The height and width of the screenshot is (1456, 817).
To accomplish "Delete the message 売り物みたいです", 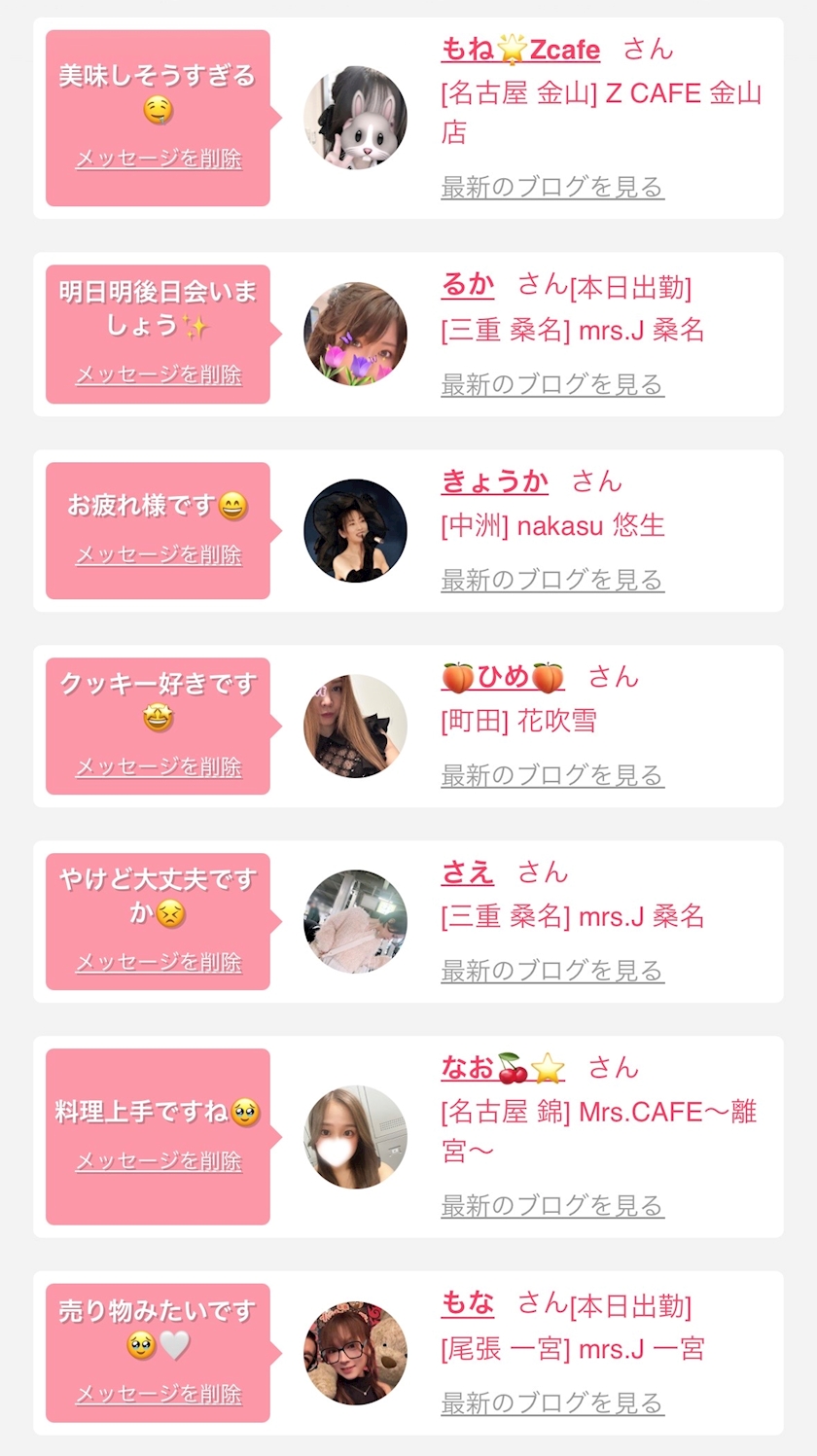I will pos(159,1394).
